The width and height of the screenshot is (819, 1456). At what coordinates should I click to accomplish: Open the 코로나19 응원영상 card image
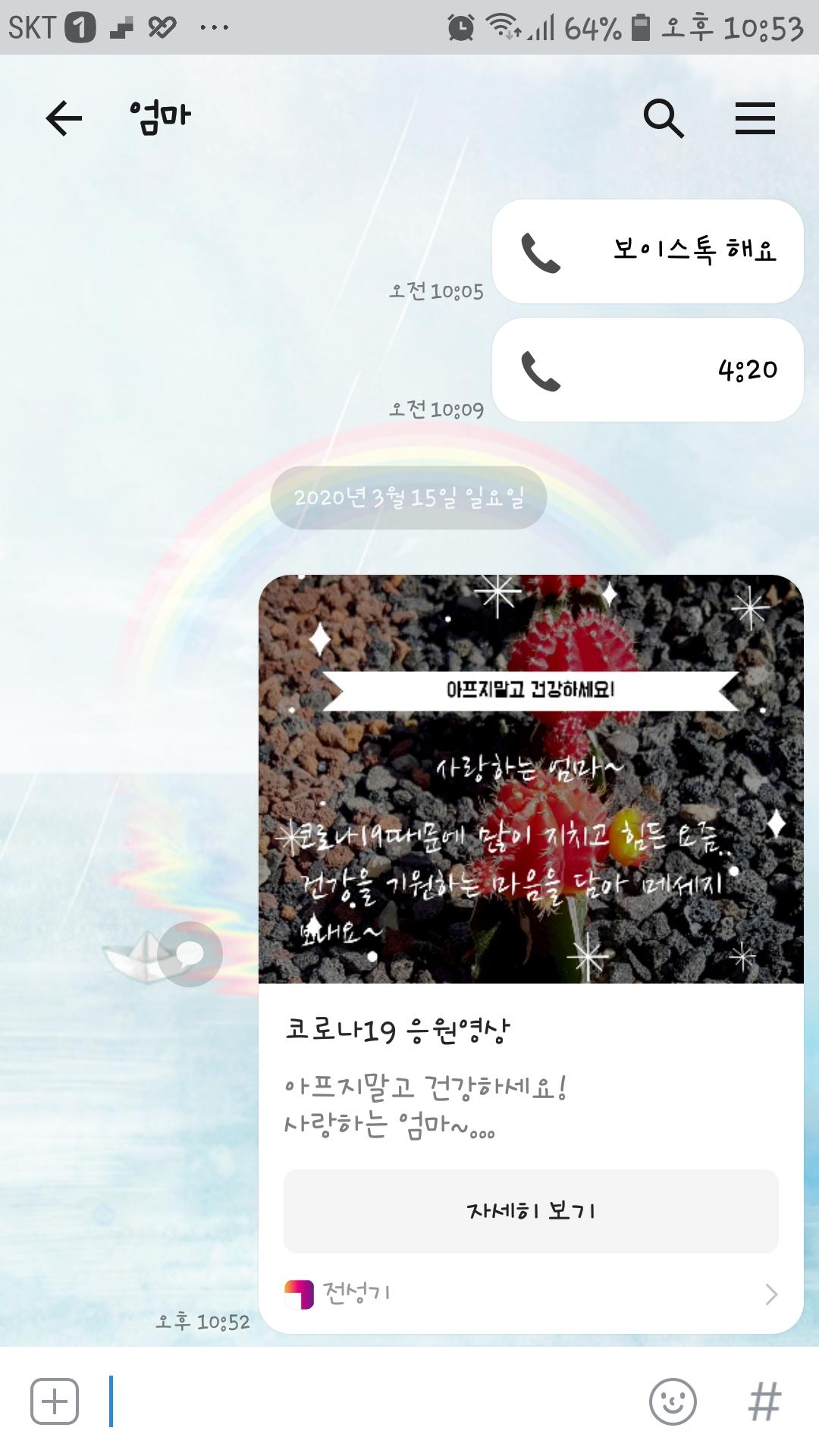(x=531, y=779)
